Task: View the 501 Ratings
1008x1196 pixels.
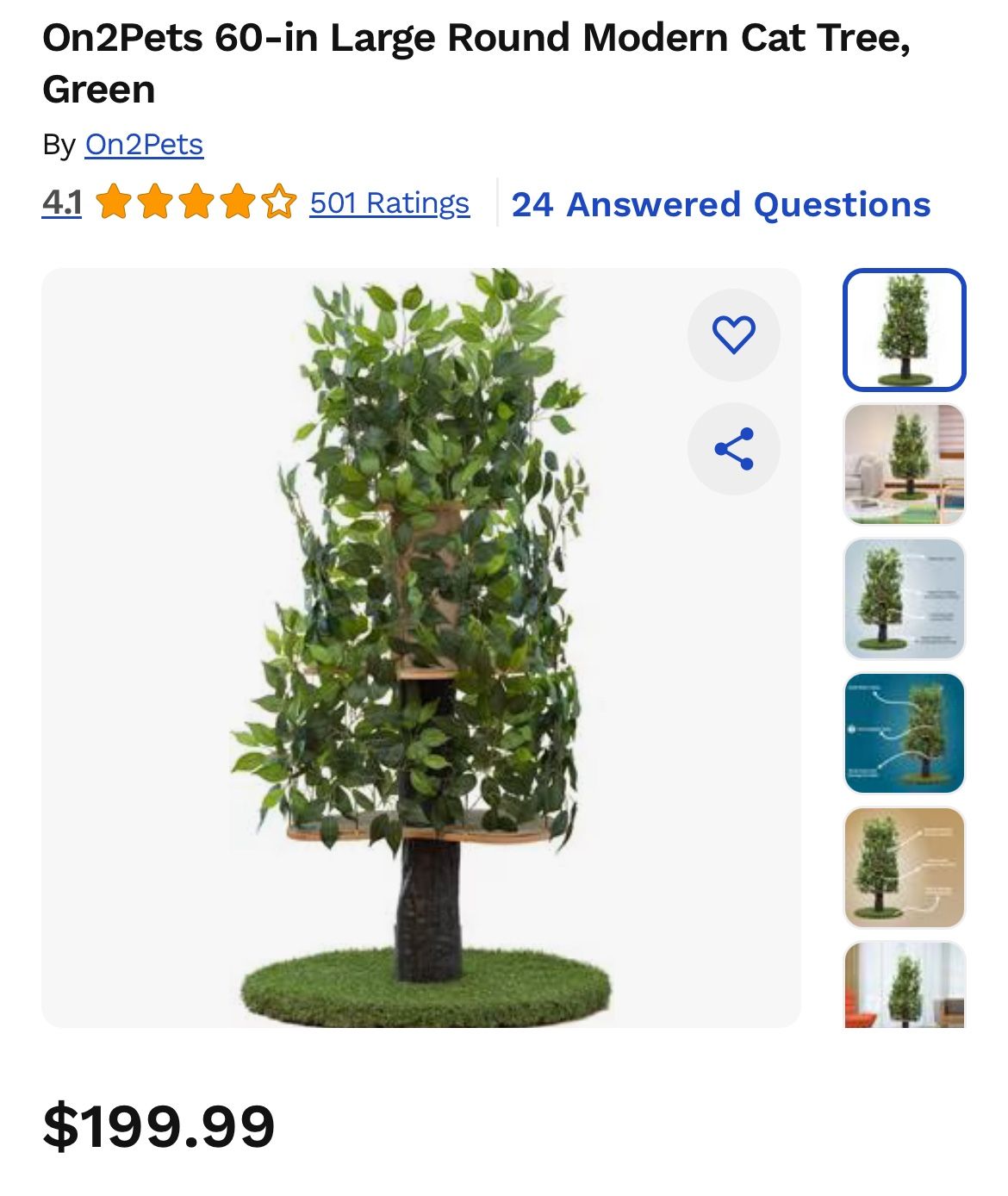Action: [x=389, y=203]
